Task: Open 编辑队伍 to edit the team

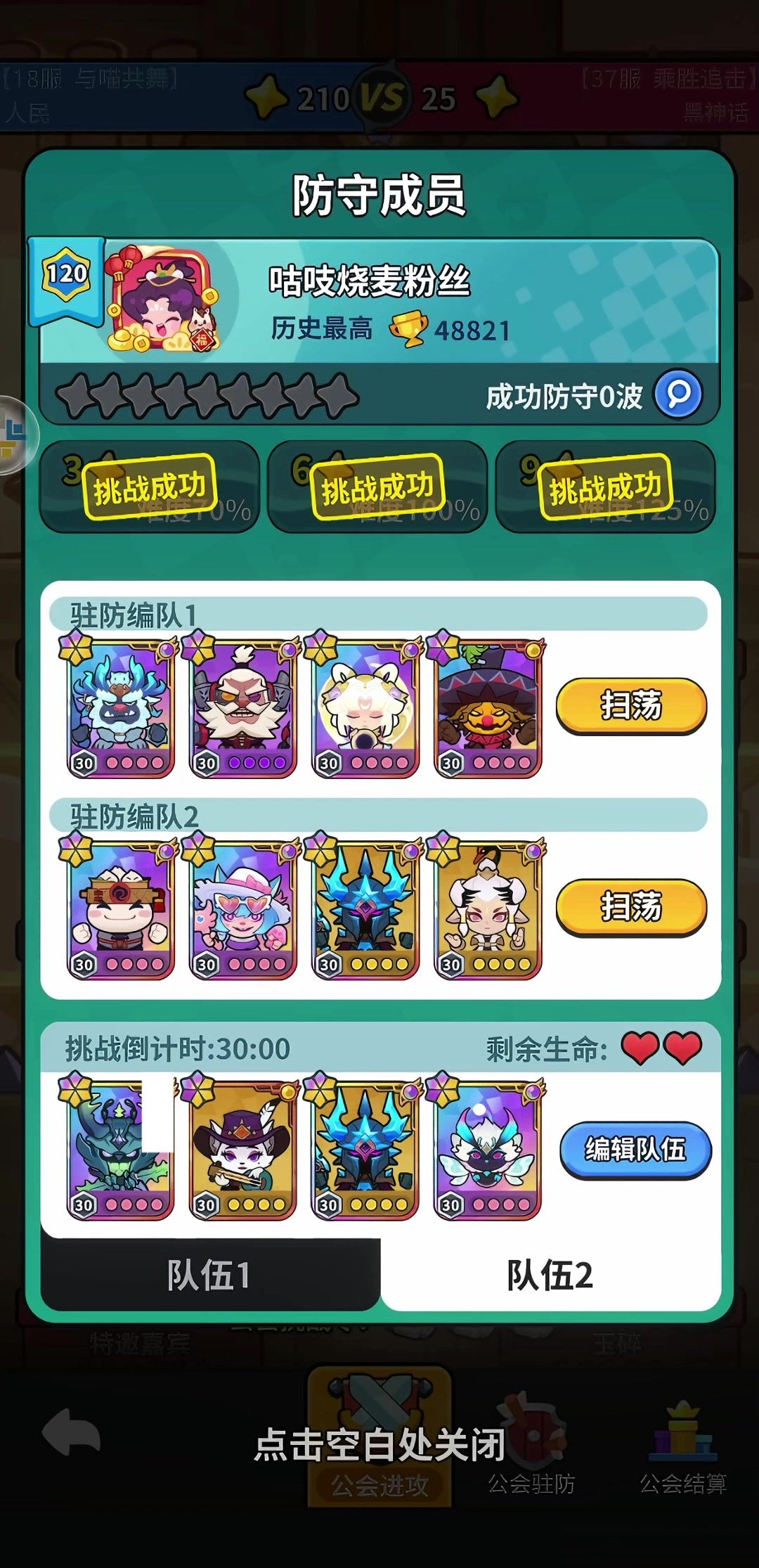Action: (x=635, y=1150)
